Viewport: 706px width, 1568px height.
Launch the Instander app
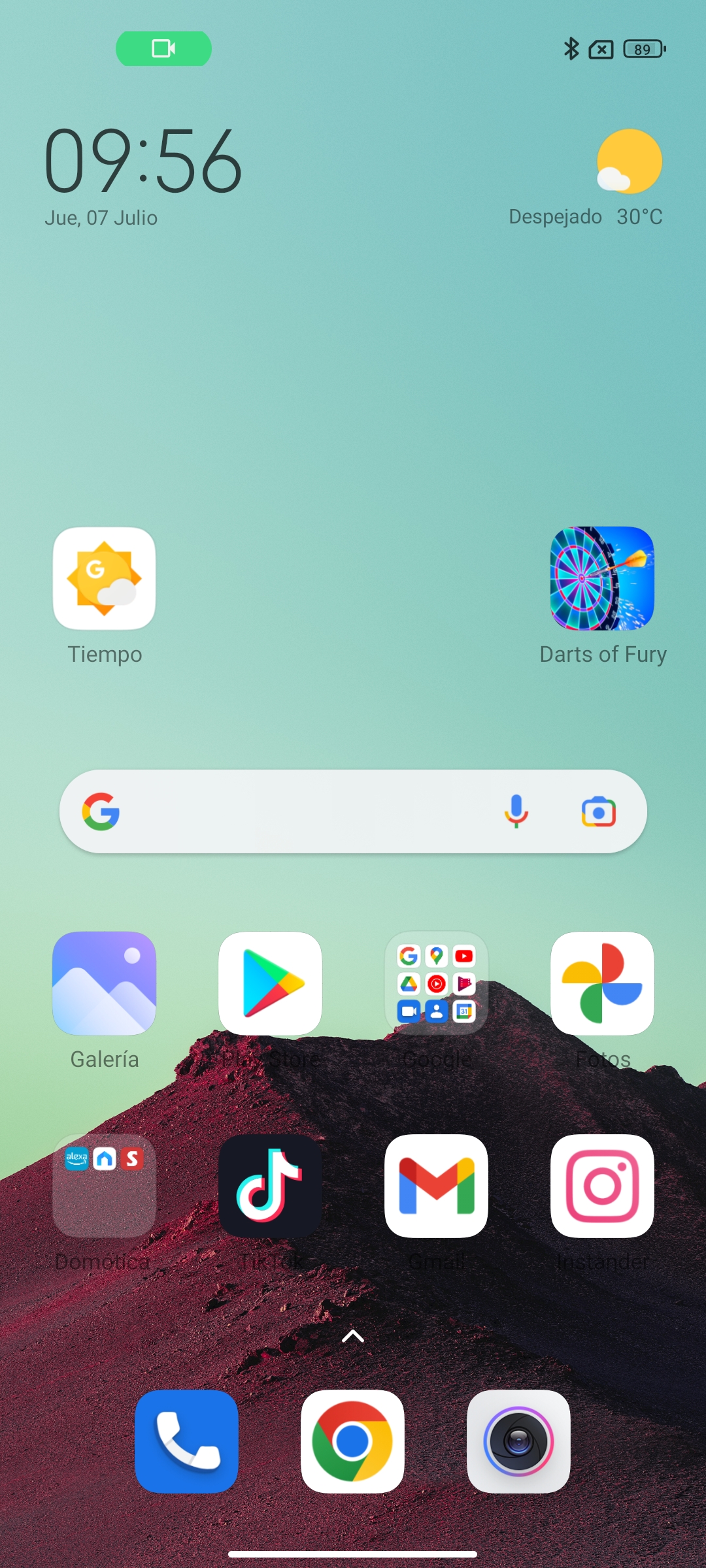click(602, 1186)
